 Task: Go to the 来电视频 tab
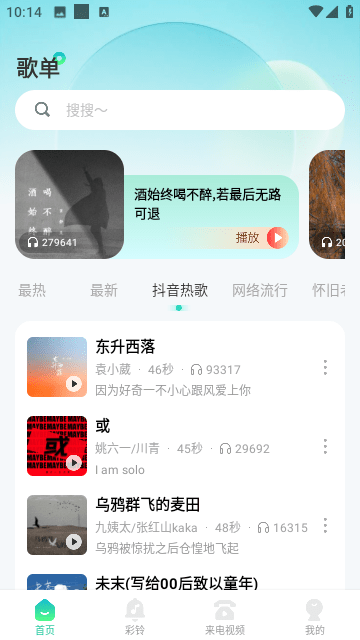(224, 616)
